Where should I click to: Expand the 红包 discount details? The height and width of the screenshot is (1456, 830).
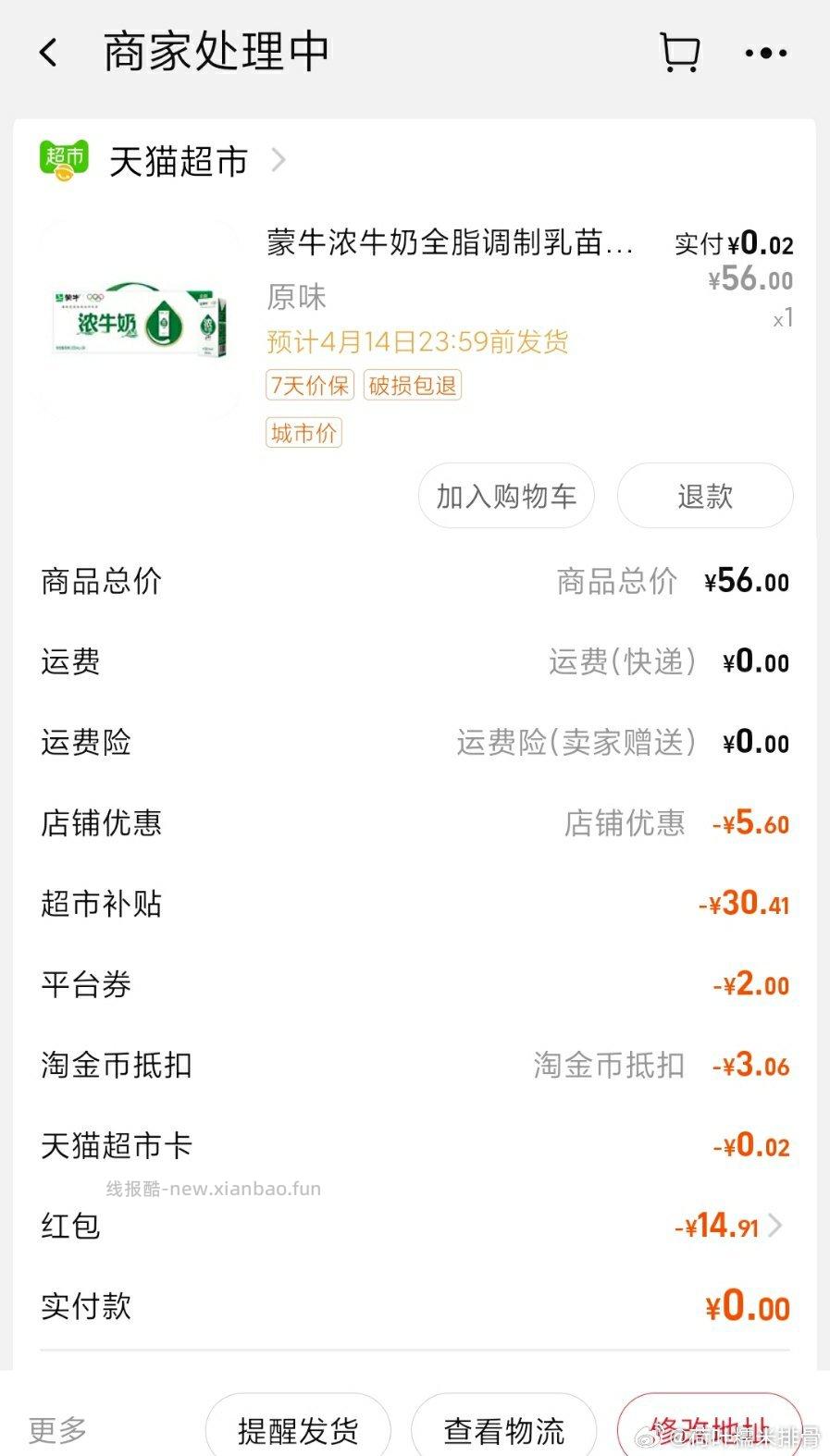point(774,1226)
